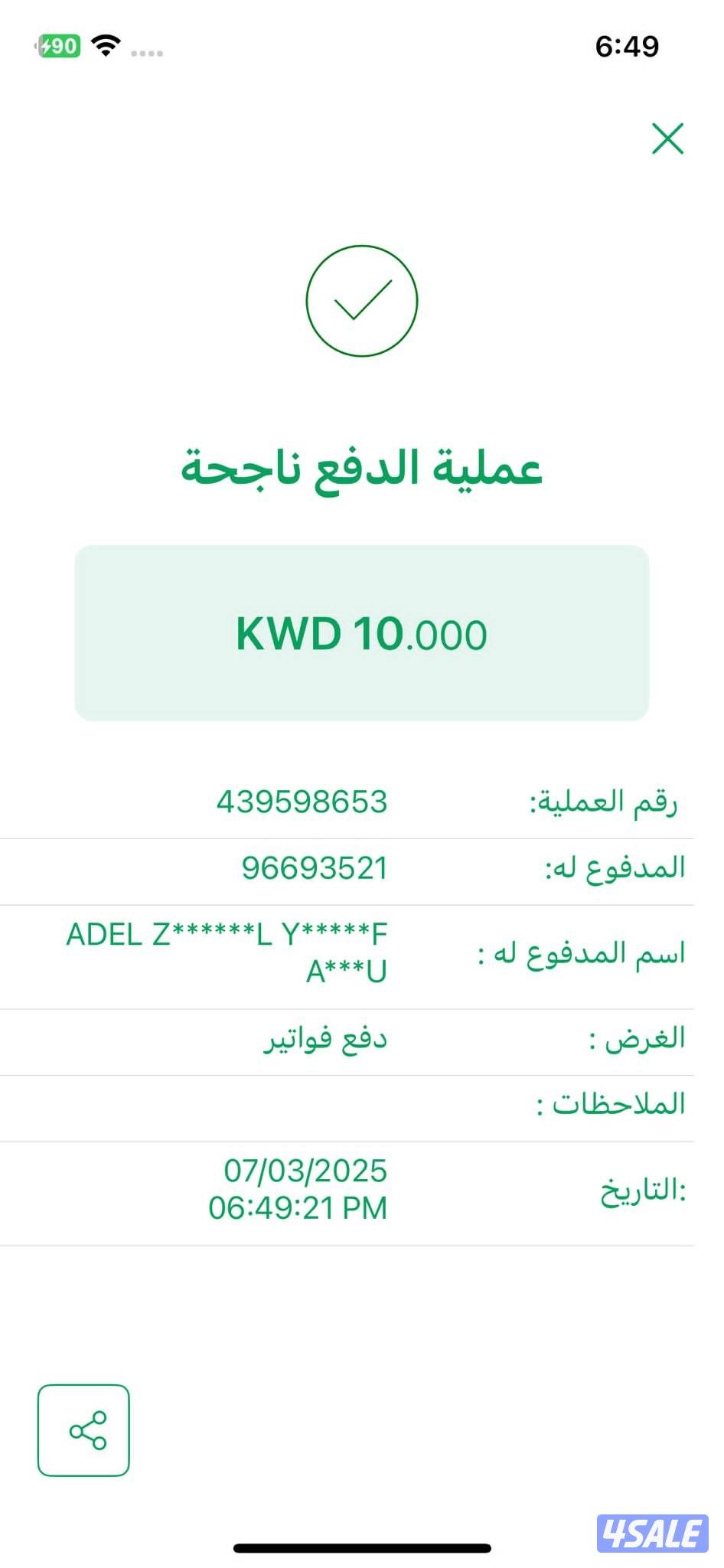Tap the cellular signal dots indicator
This screenshot has height=1568, width=724.
tap(148, 52)
